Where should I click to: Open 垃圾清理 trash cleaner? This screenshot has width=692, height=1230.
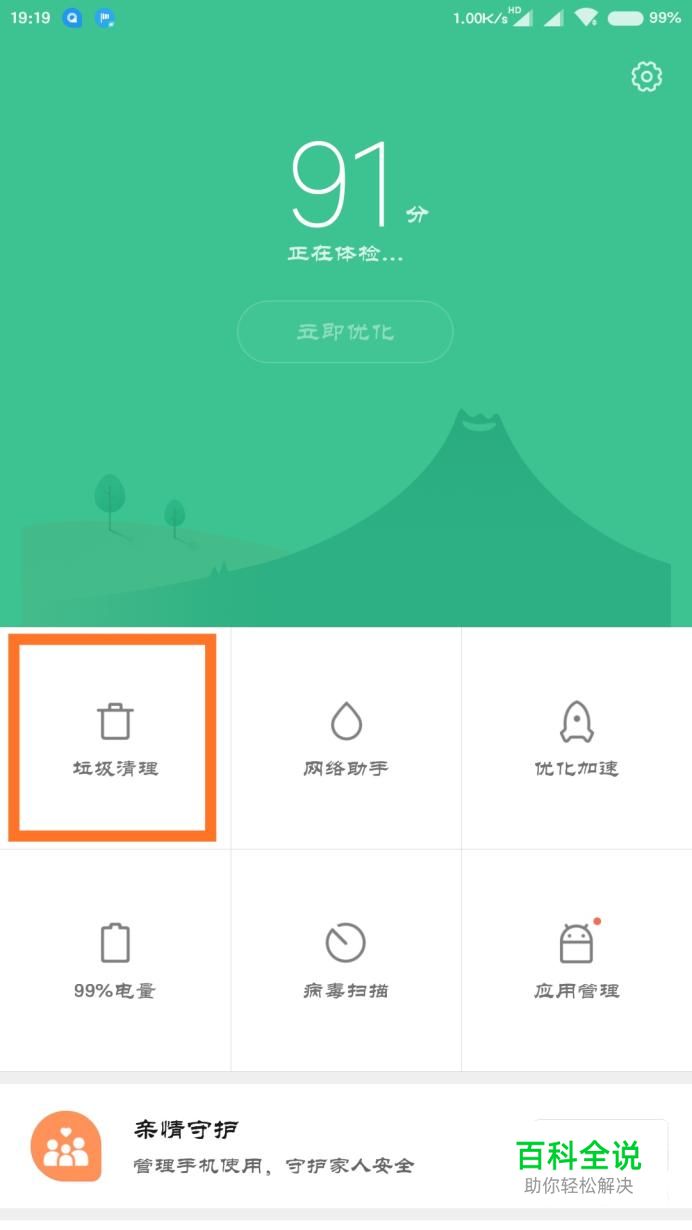pyautogui.click(x=115, y=738)
